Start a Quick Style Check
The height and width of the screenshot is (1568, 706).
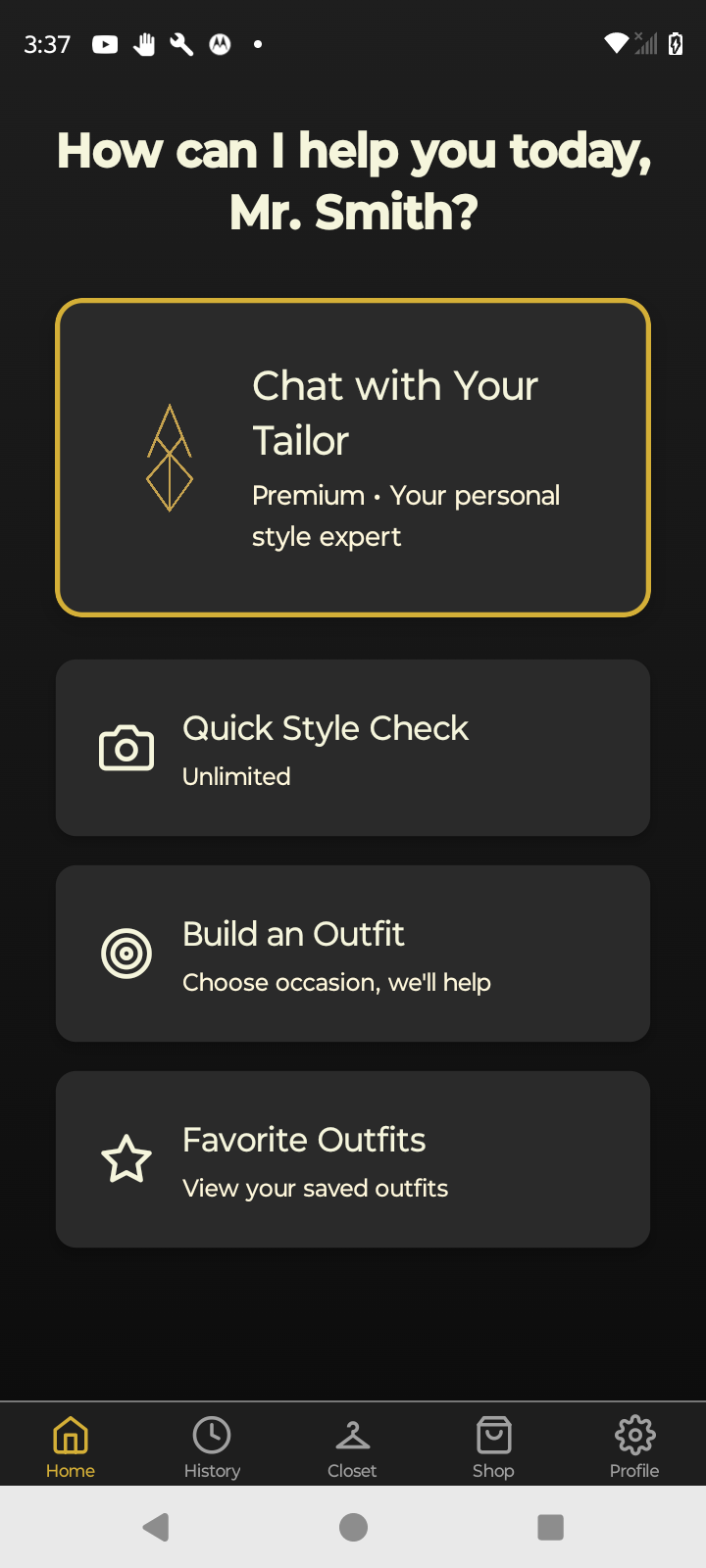click(353, 747)
